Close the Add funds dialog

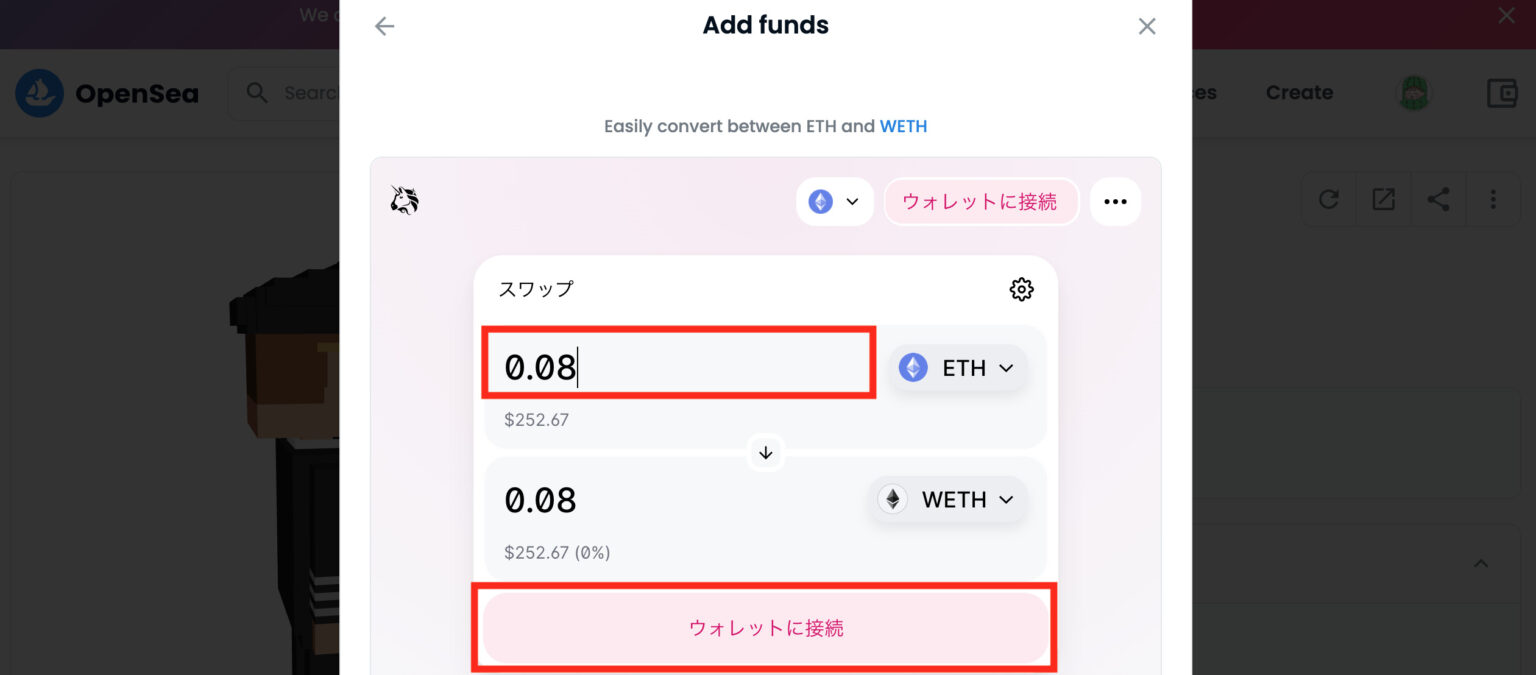coord(1147,26)
